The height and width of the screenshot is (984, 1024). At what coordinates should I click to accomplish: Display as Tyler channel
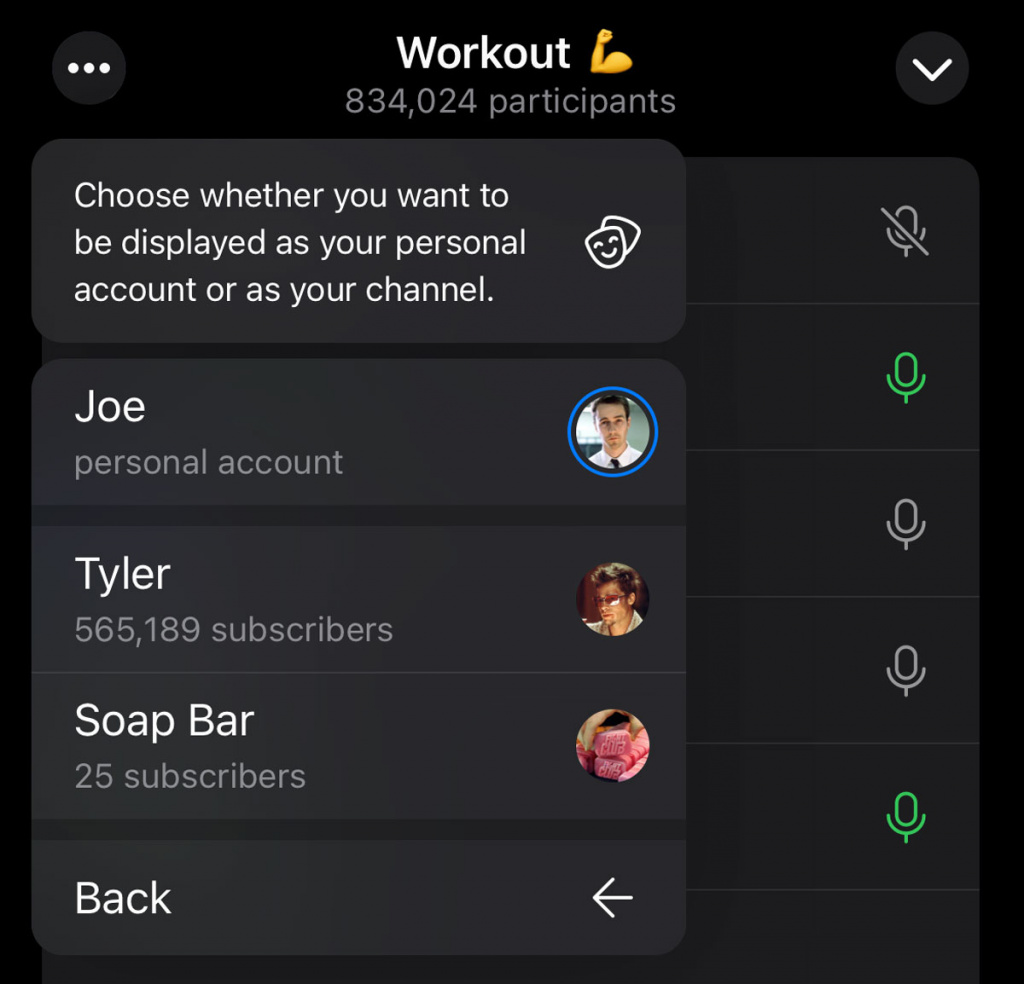358,599
